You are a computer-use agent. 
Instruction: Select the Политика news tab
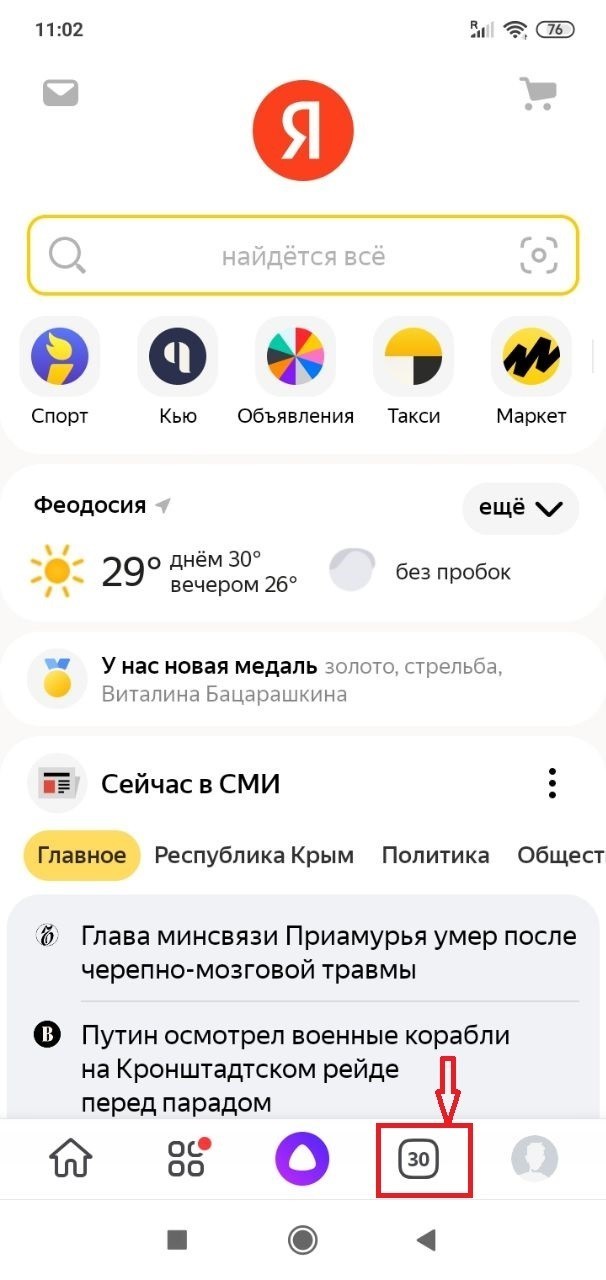435,855
